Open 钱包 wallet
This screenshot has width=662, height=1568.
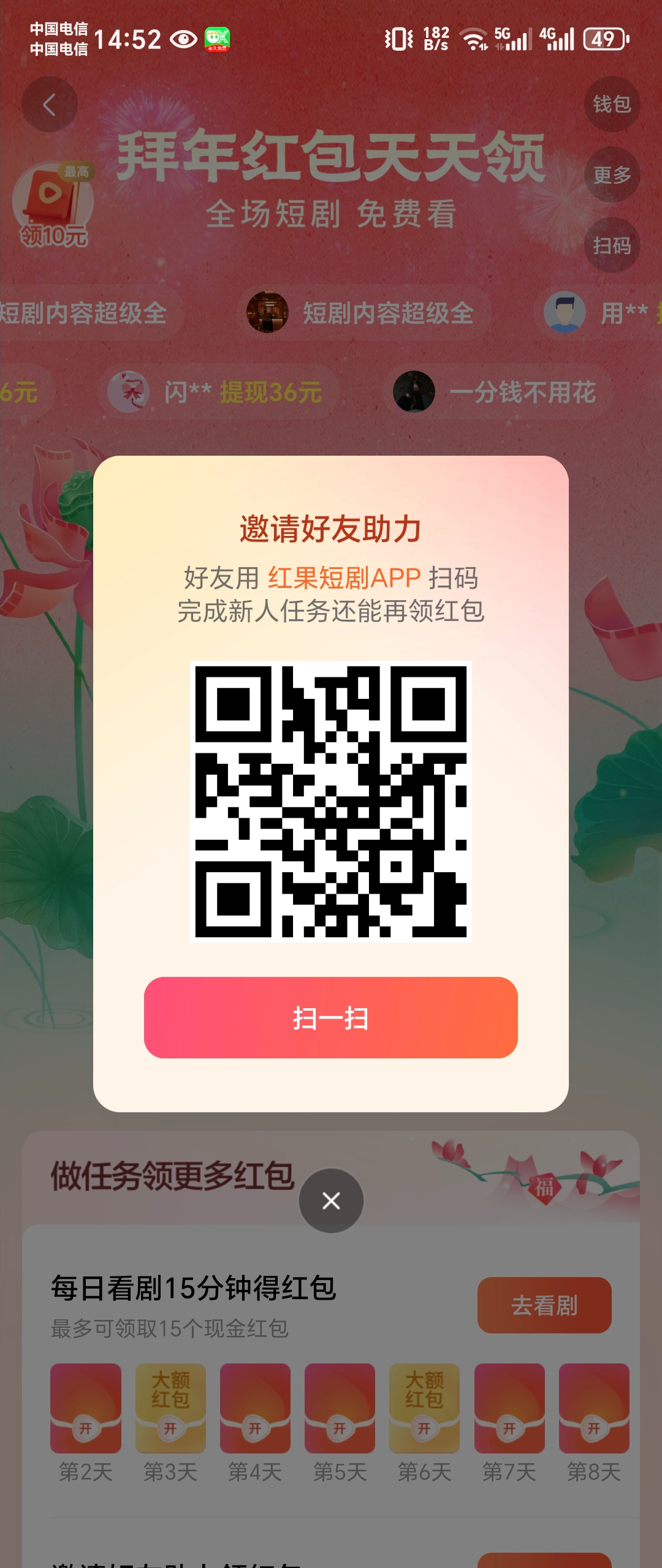tap(612, 104)
